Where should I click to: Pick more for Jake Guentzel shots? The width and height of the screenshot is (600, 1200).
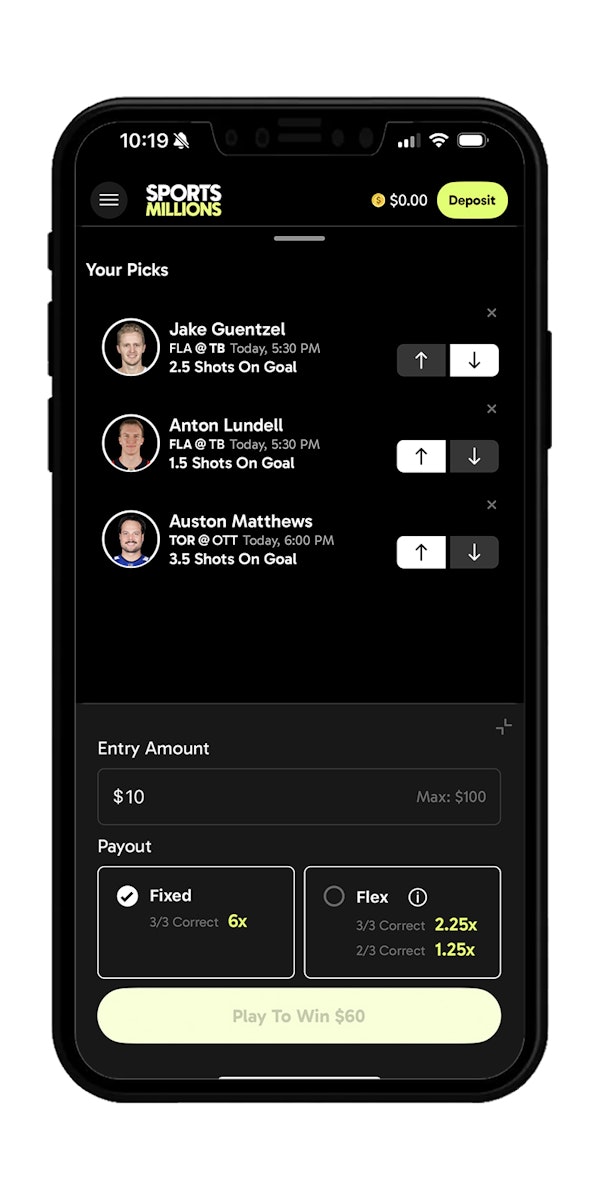coord(421,360)
